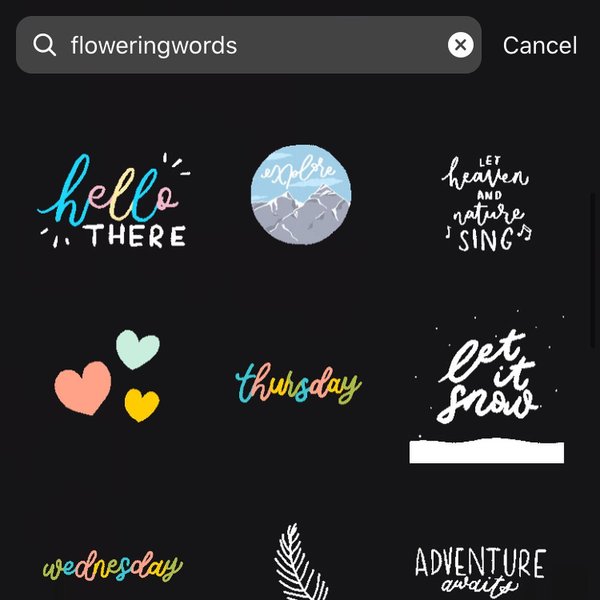Add the three pastel hearts sticker
600x600 pixels.
point(108,376)
